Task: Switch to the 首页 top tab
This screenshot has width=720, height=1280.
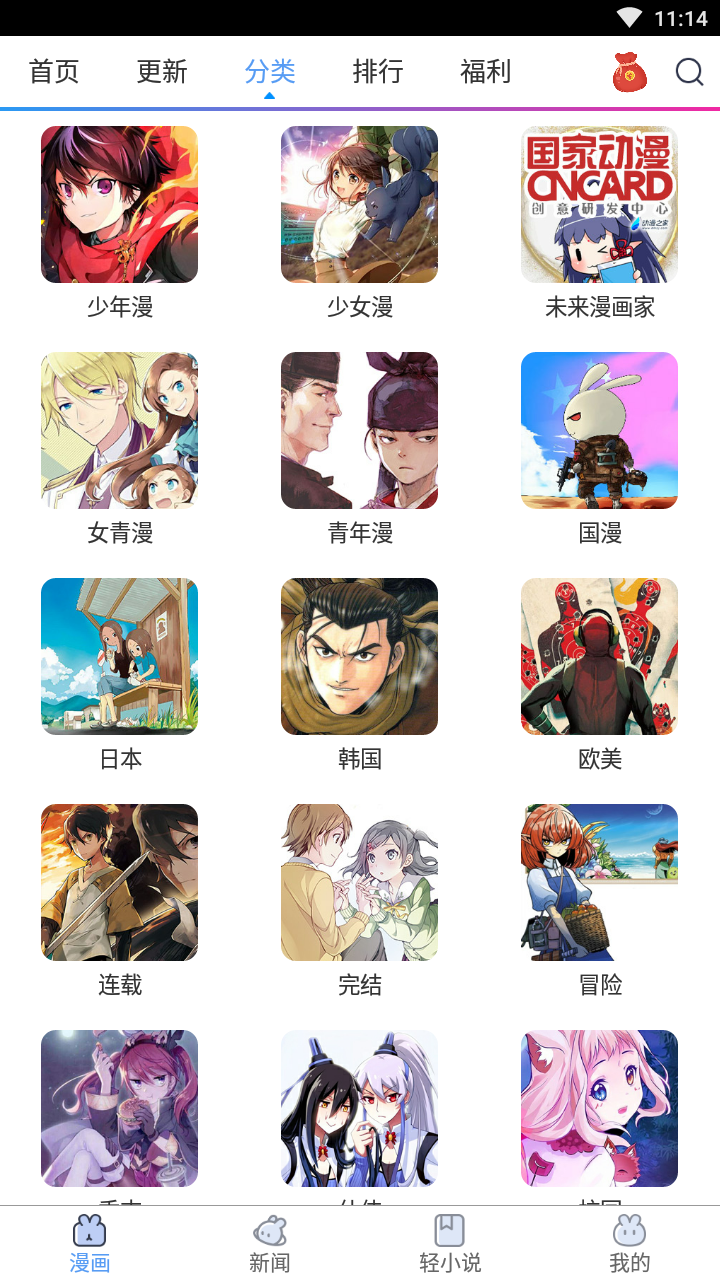Action: tap(54, 72)
